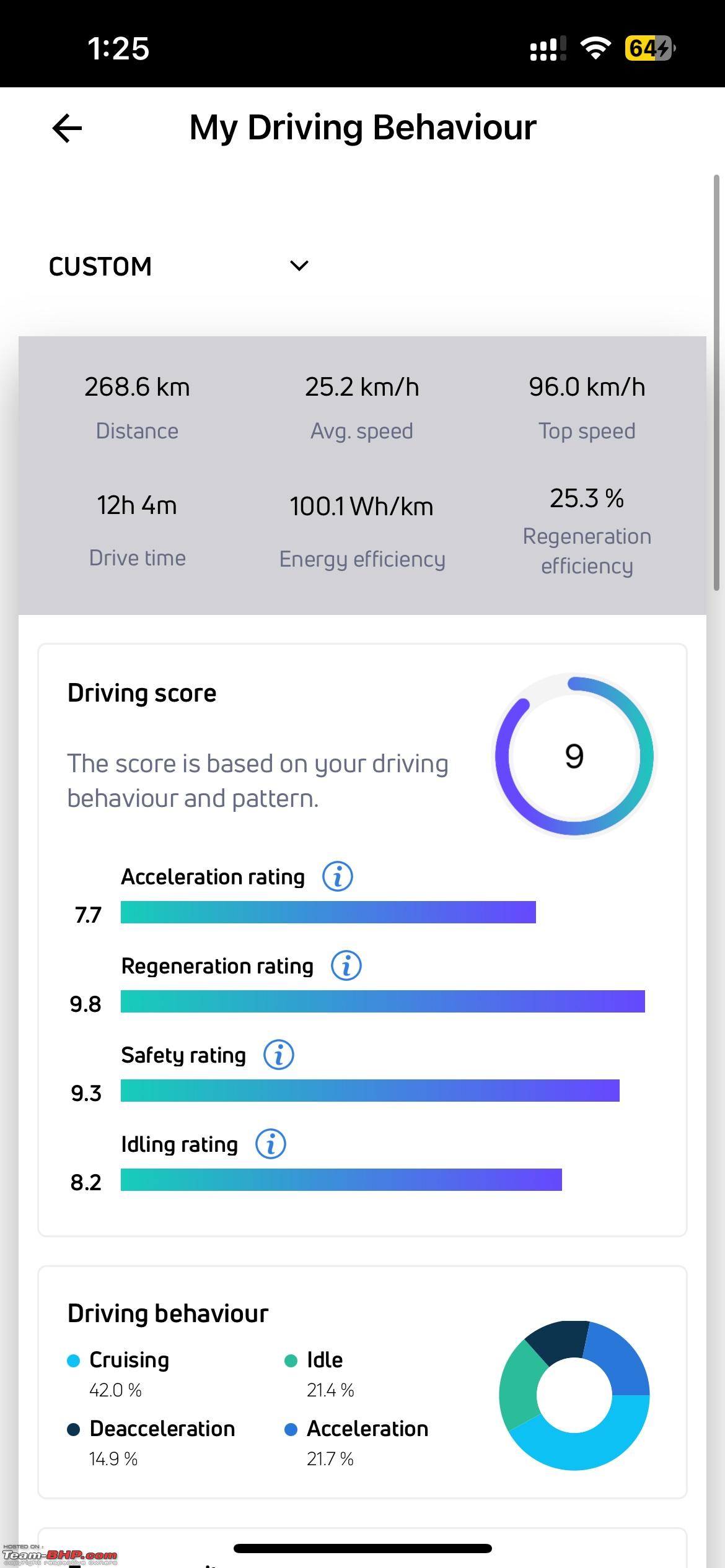
Task: Show info about Acceleration rating
Action: coord(338,877)
